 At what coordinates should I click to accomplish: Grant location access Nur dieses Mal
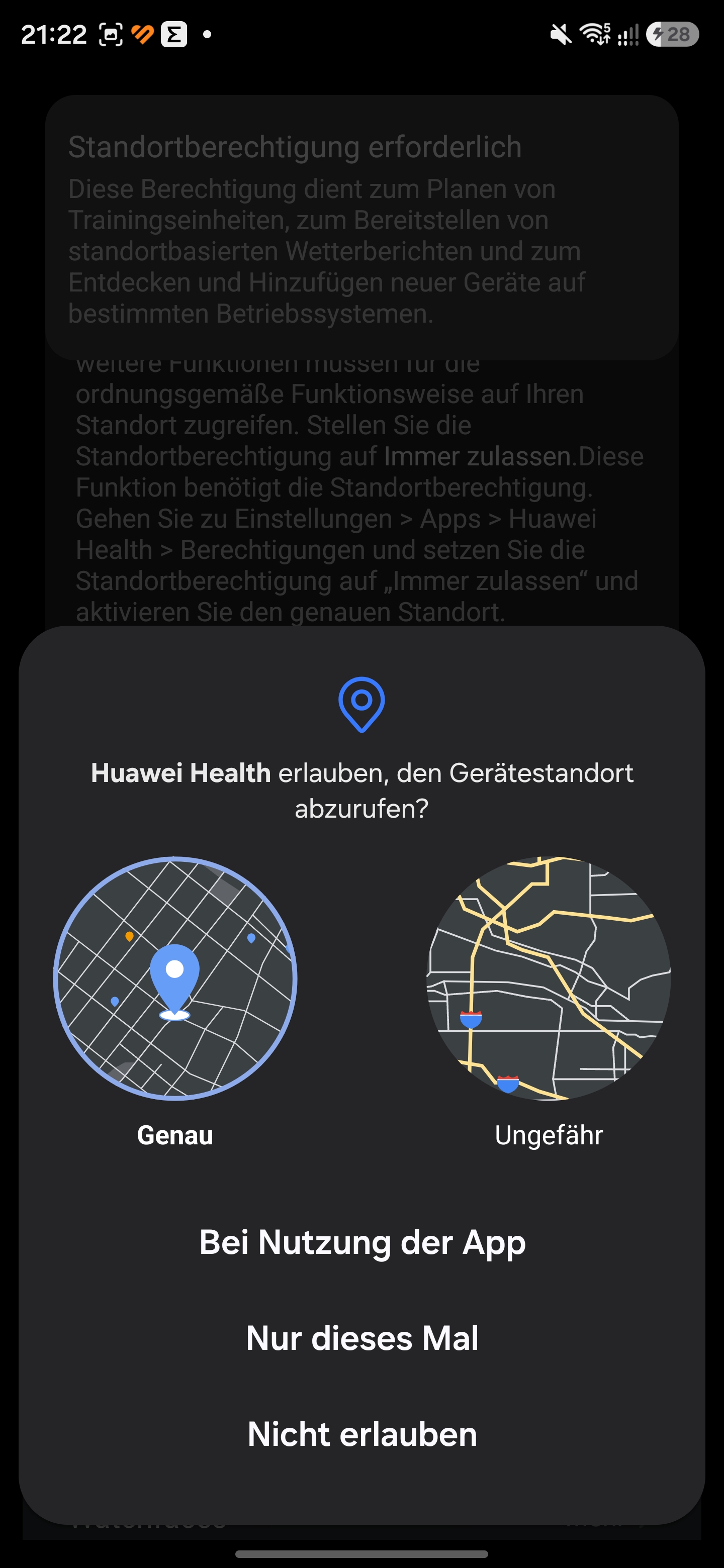363,1338
